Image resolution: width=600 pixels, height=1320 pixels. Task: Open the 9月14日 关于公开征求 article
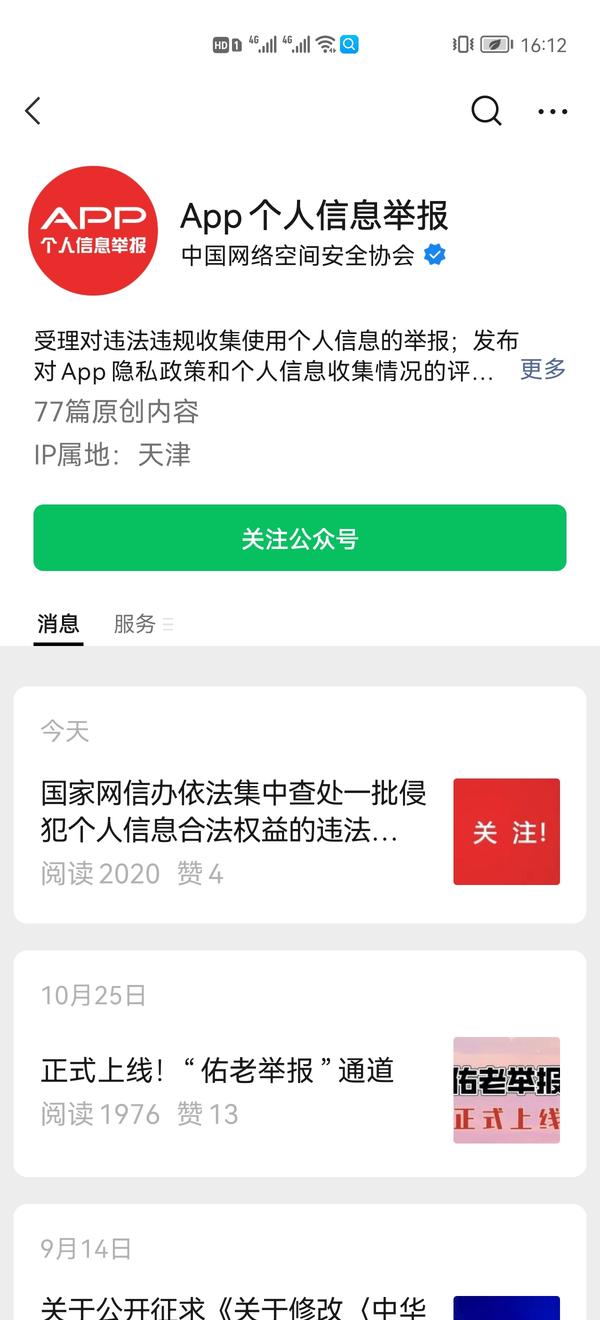point(235,1306)
